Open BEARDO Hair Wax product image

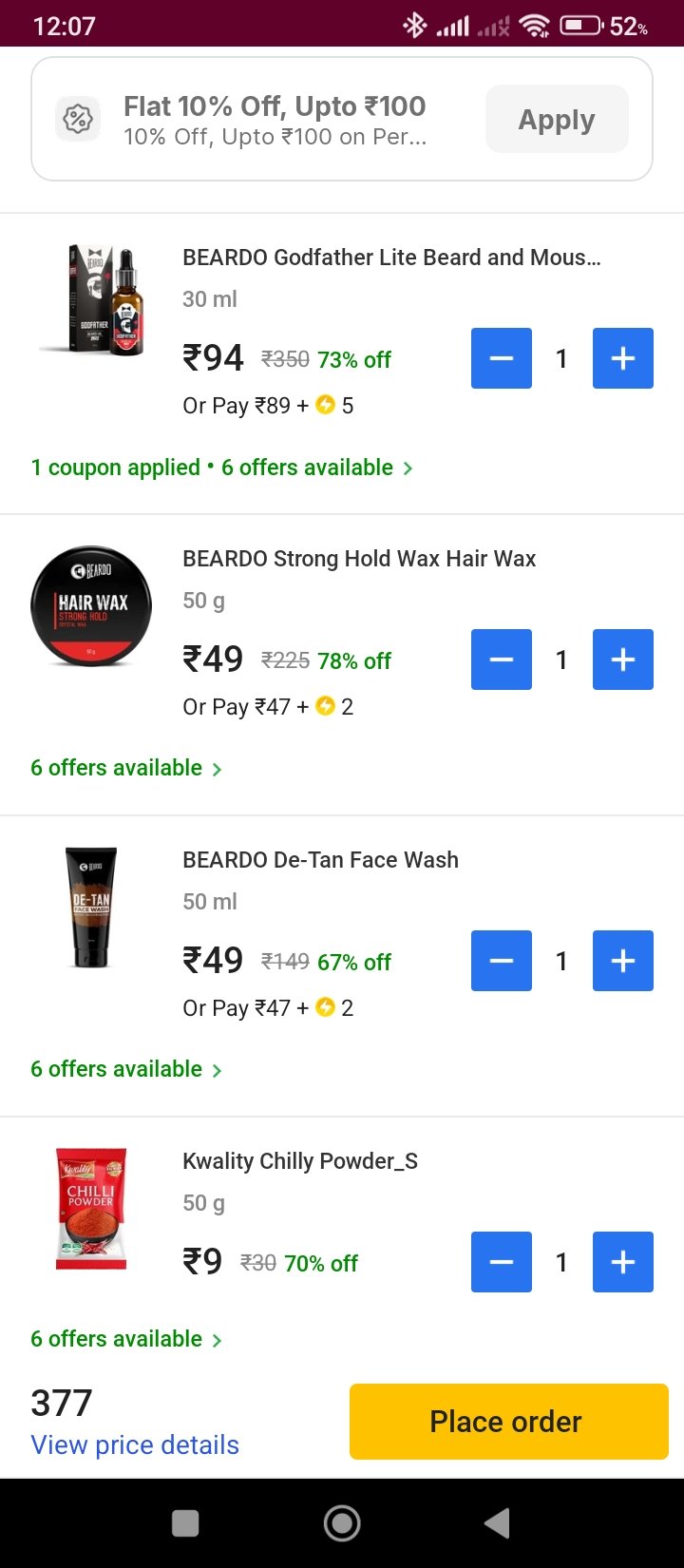(x=91, y=605)
